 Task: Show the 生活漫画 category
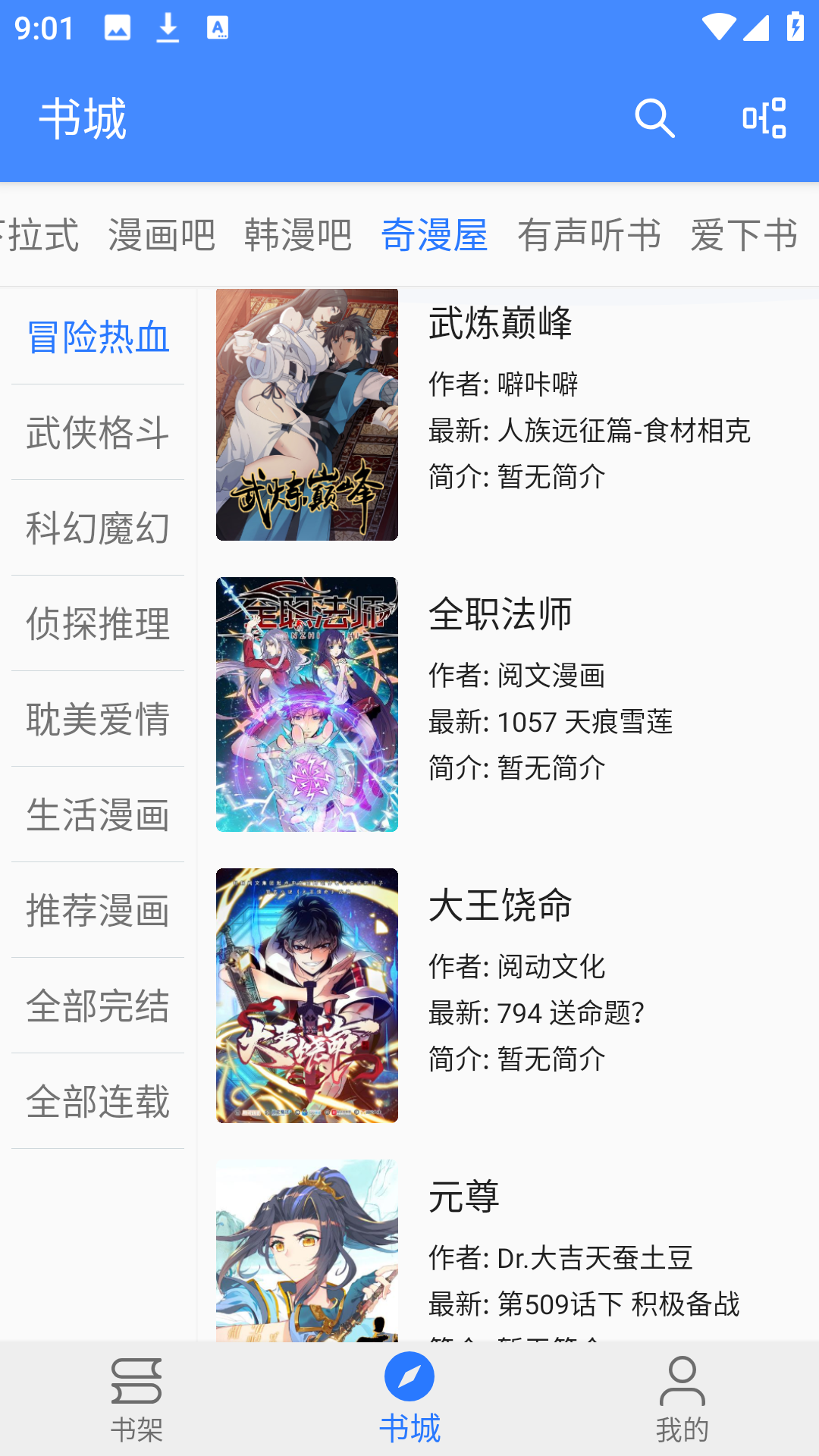(x=98, y=814)
